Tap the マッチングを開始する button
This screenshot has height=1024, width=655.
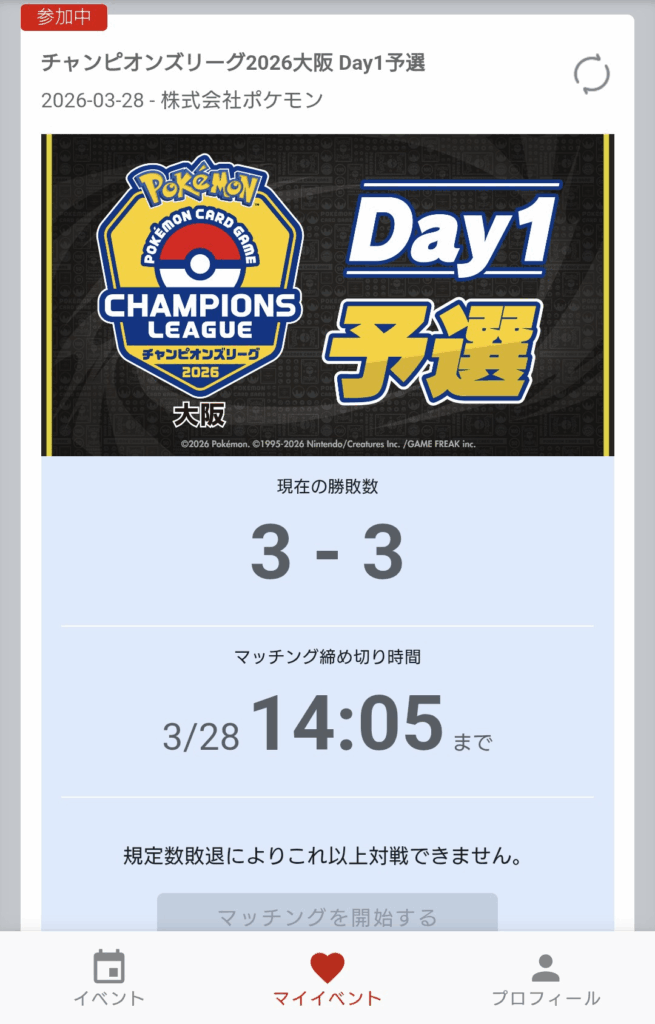coord(327,915)
